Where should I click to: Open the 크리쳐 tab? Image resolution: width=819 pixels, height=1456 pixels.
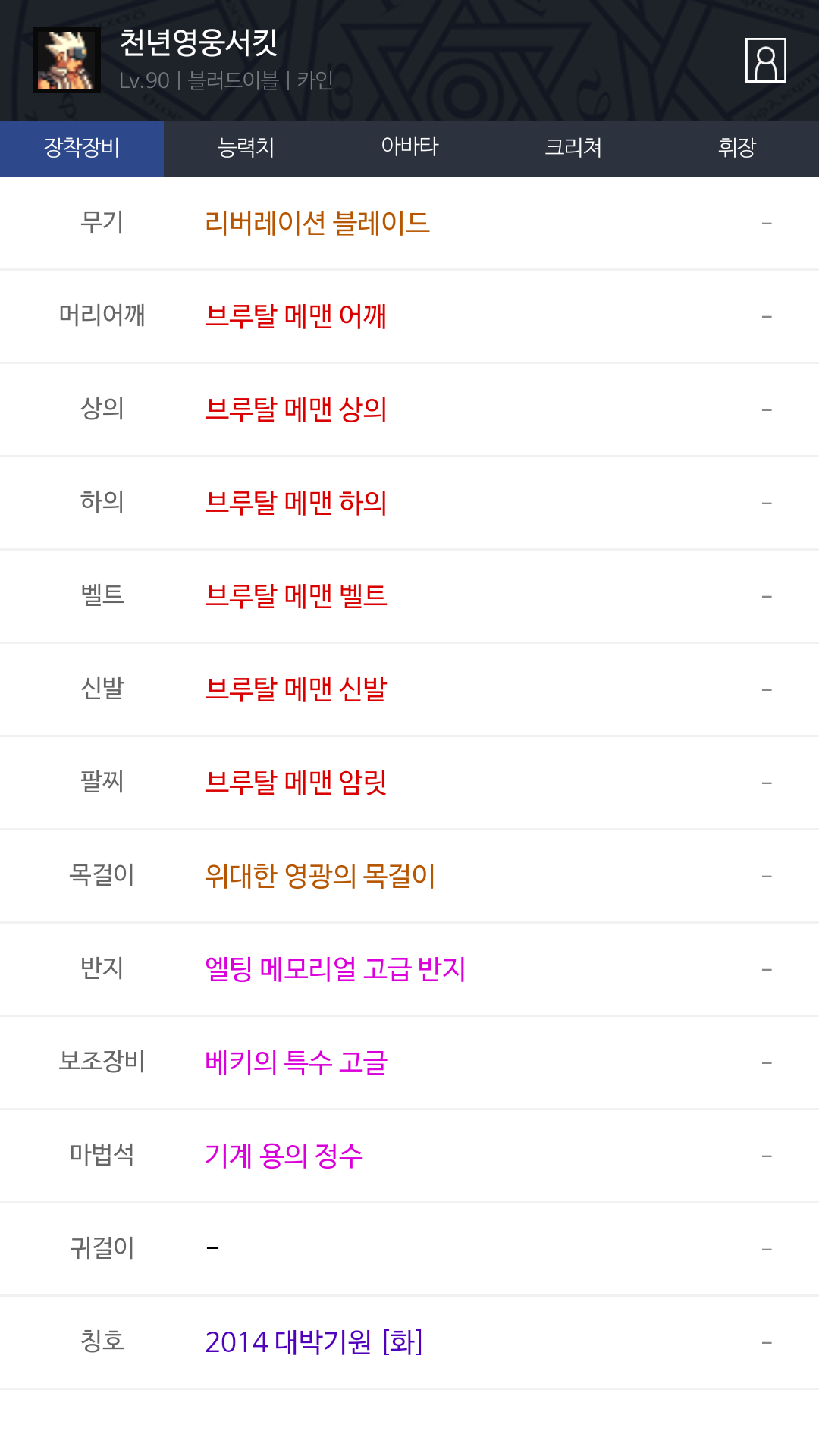[573, 148]
